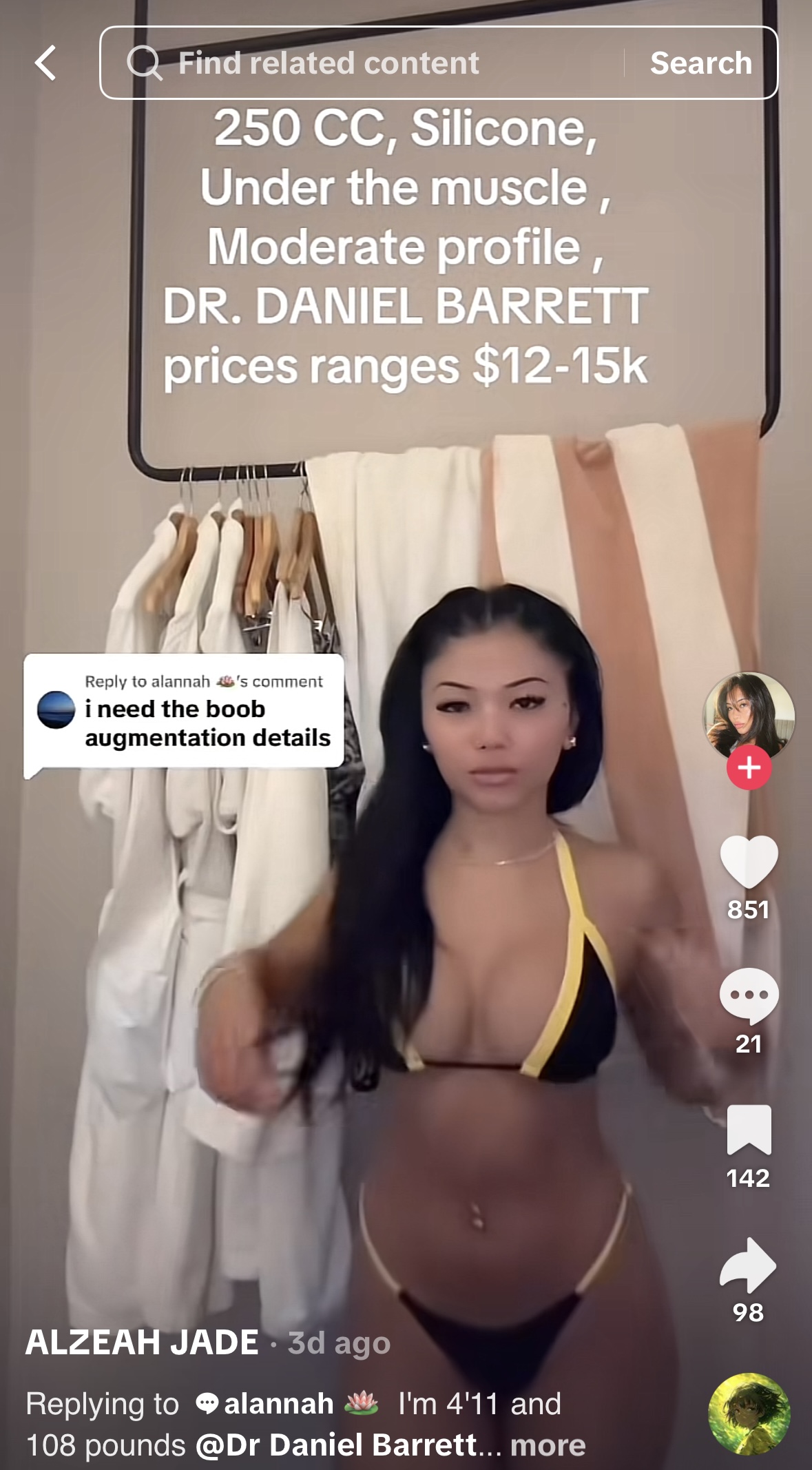
Task: Bookmark this video to favorites
Action: pos(749,1130)
